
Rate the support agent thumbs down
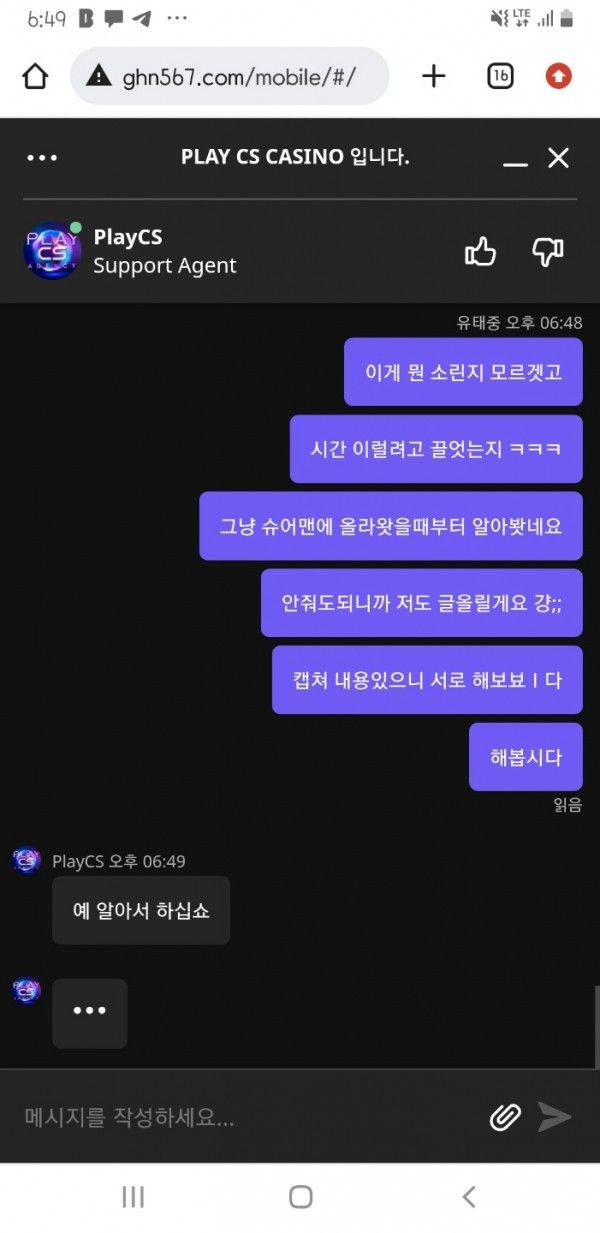point(547,252)
